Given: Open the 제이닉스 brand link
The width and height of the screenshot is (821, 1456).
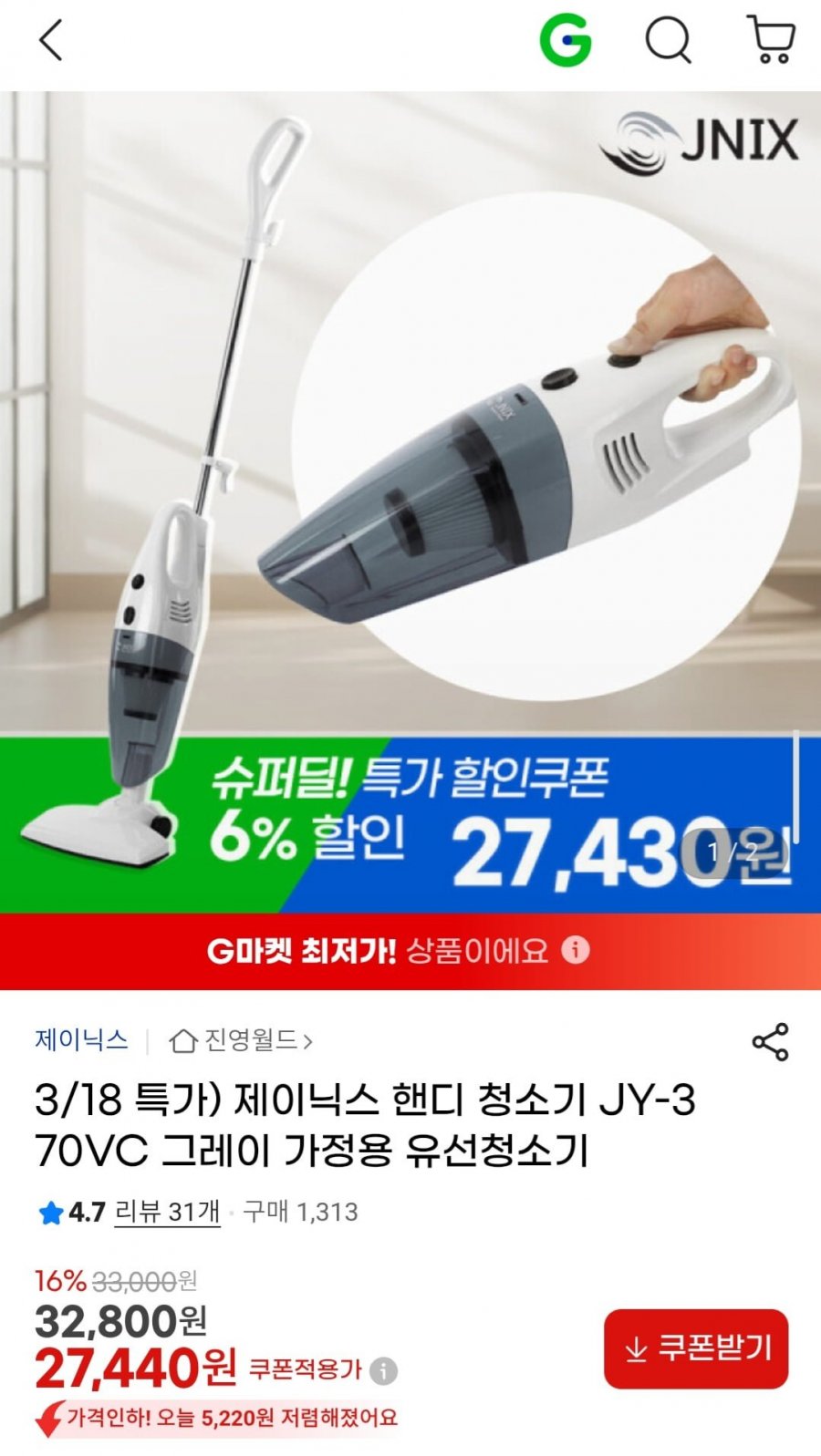Looking at the screenshot, I should tap(82, 1040).
